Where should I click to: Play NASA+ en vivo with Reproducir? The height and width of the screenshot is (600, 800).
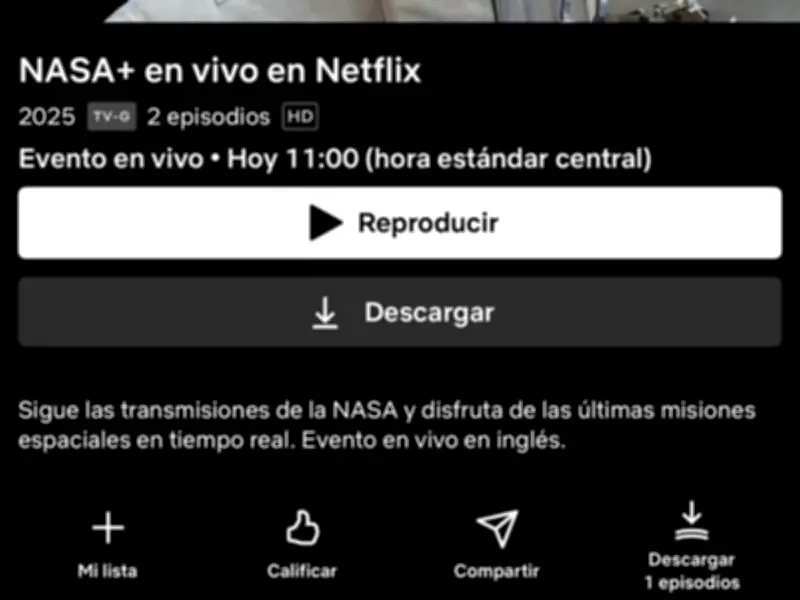click(x=400, y=223)
